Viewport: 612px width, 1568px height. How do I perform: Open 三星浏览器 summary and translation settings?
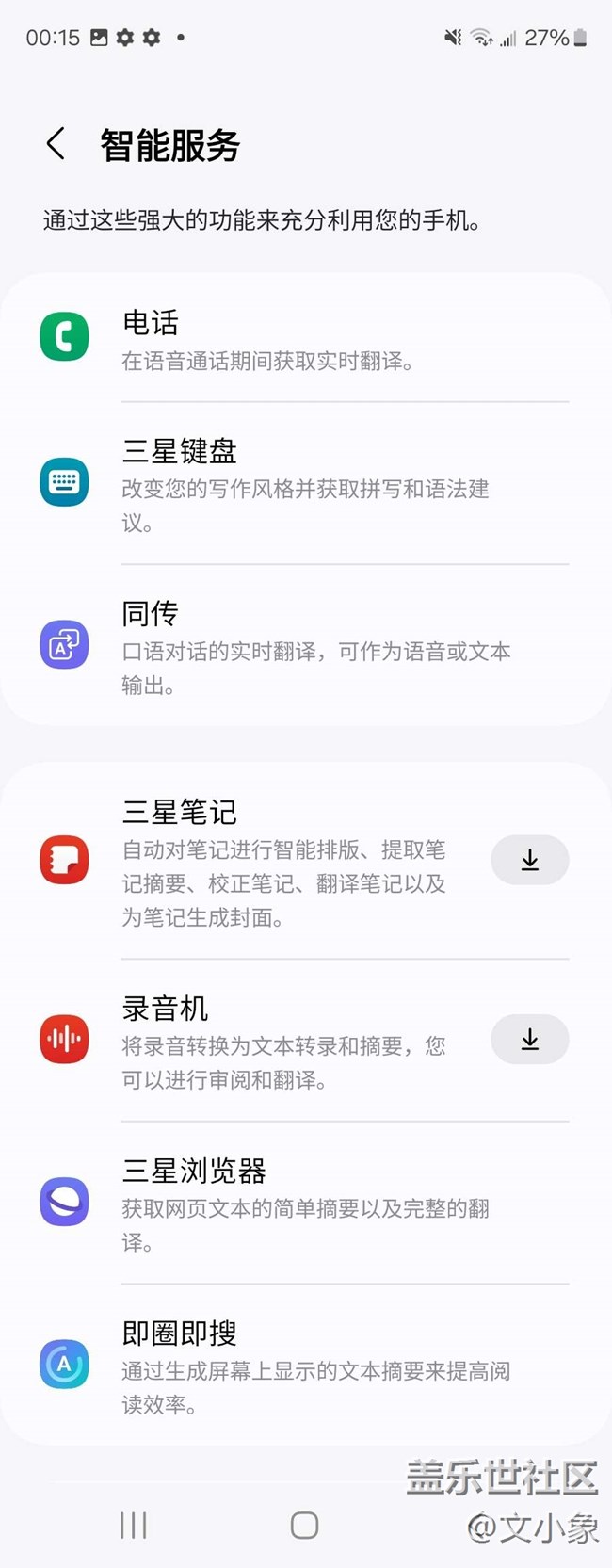coord(305,1203)
